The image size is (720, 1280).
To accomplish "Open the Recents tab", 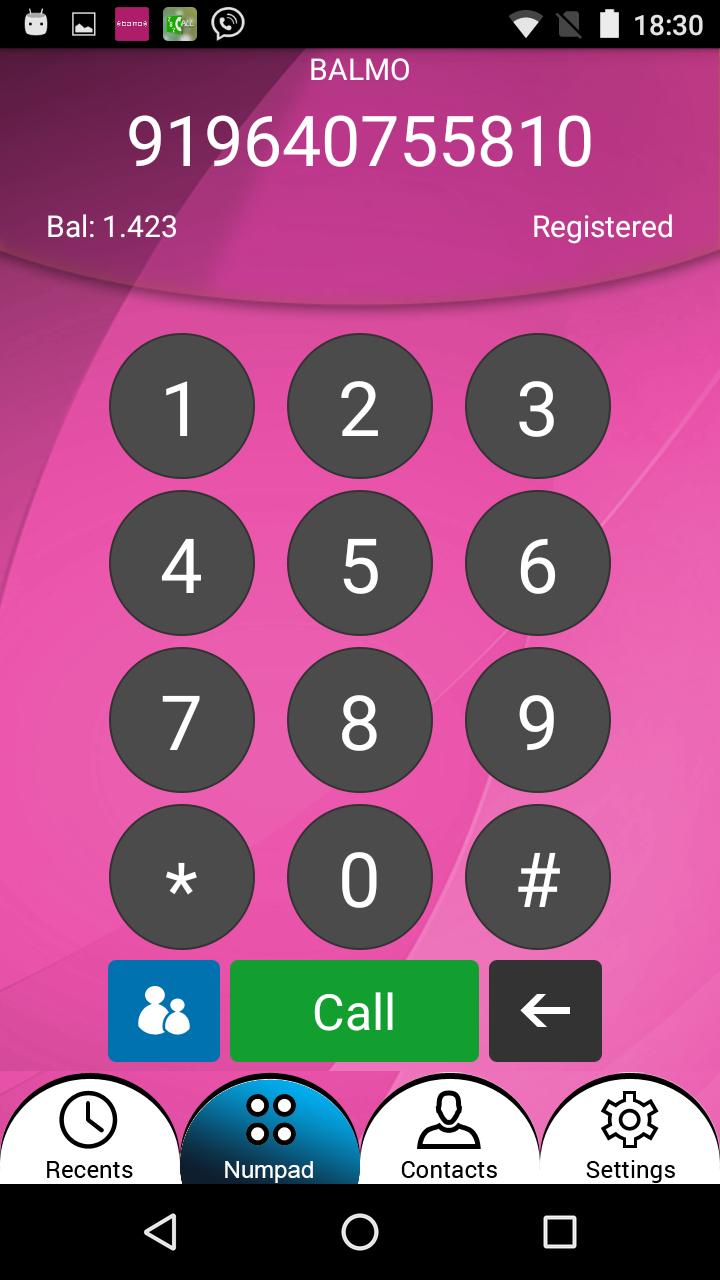I will point(89,1135).
